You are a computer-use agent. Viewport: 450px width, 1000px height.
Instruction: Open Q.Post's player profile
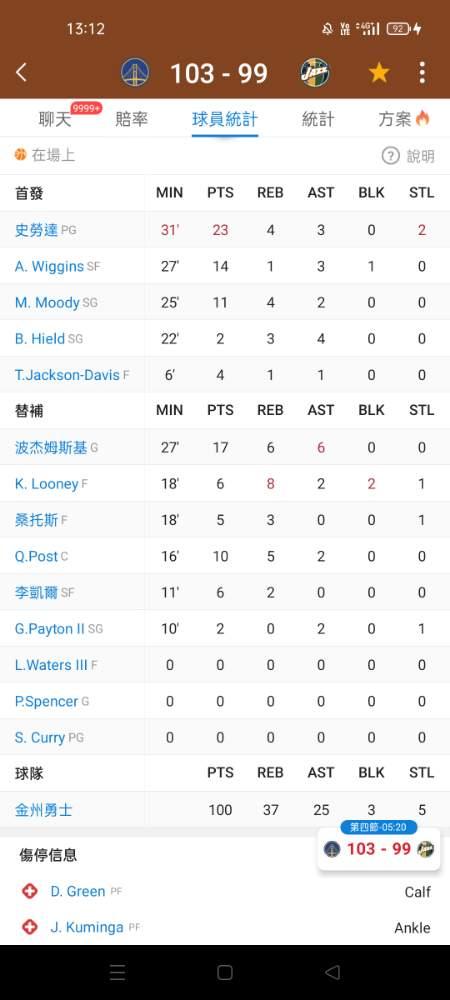pos(36,557)
